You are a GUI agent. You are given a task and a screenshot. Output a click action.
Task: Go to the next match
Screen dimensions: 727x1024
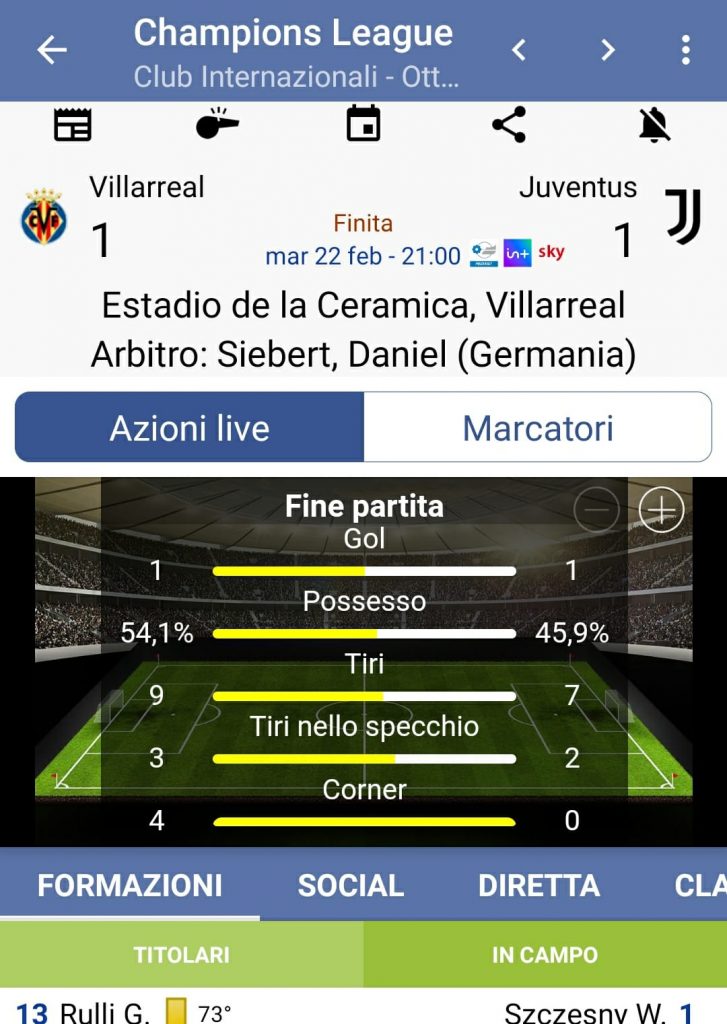tap(607, 50)
